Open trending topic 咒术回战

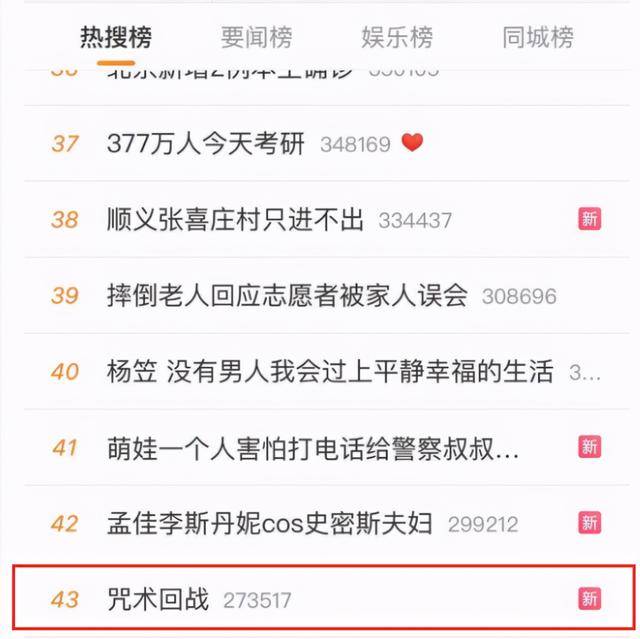(158, 600)
